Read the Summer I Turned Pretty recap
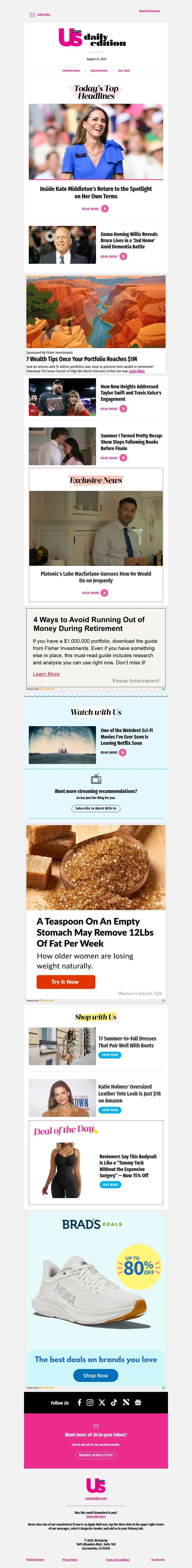Image resolution: width=192 pixels, height=1568 pixels. [113, 458]
